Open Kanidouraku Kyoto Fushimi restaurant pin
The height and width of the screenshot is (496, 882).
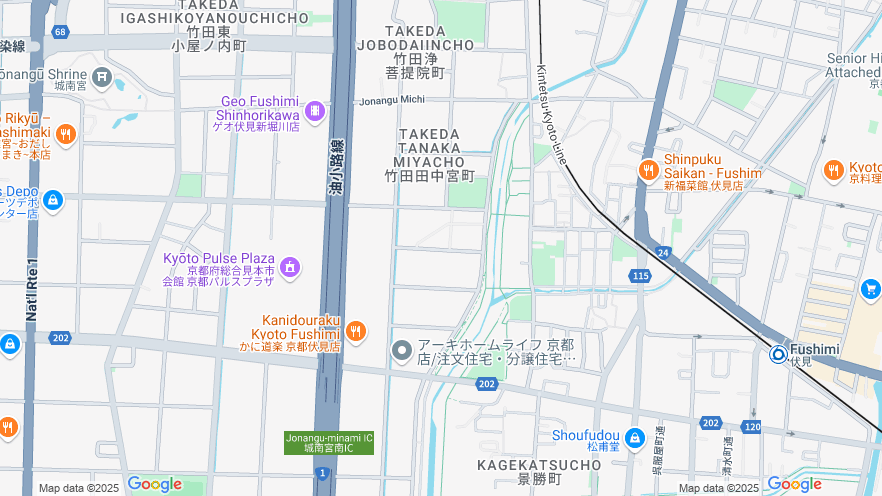click(x=355, y=330)
